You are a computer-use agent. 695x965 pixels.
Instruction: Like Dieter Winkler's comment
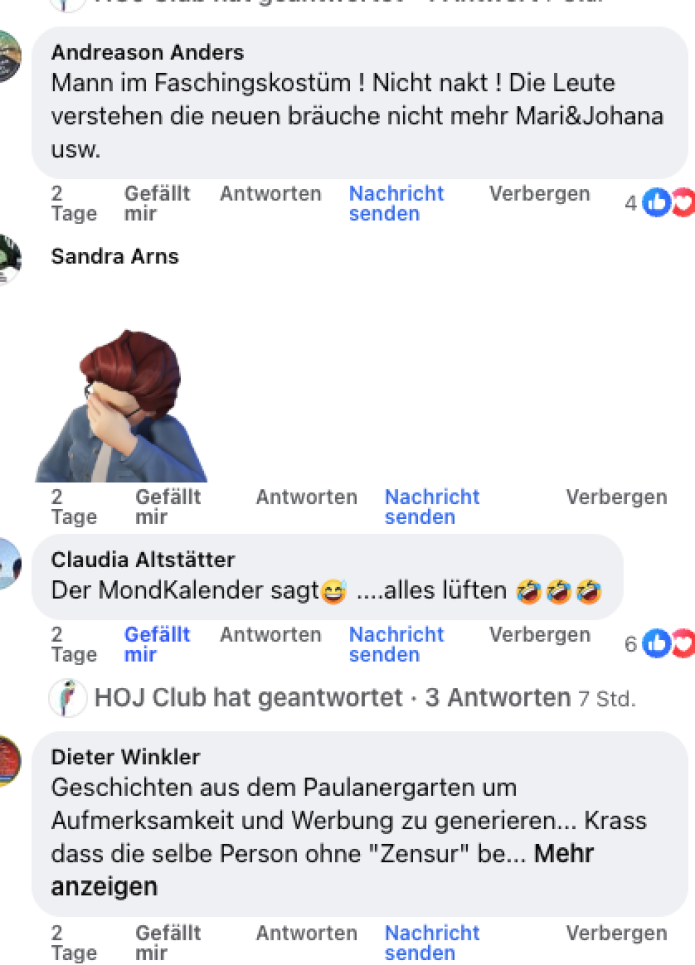click(168, 942)
